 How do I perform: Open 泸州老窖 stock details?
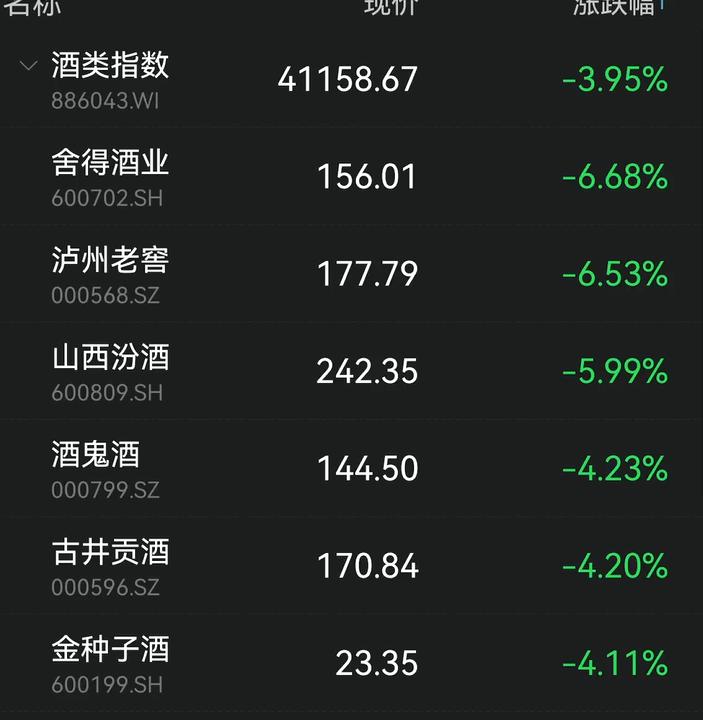point(351,274)
